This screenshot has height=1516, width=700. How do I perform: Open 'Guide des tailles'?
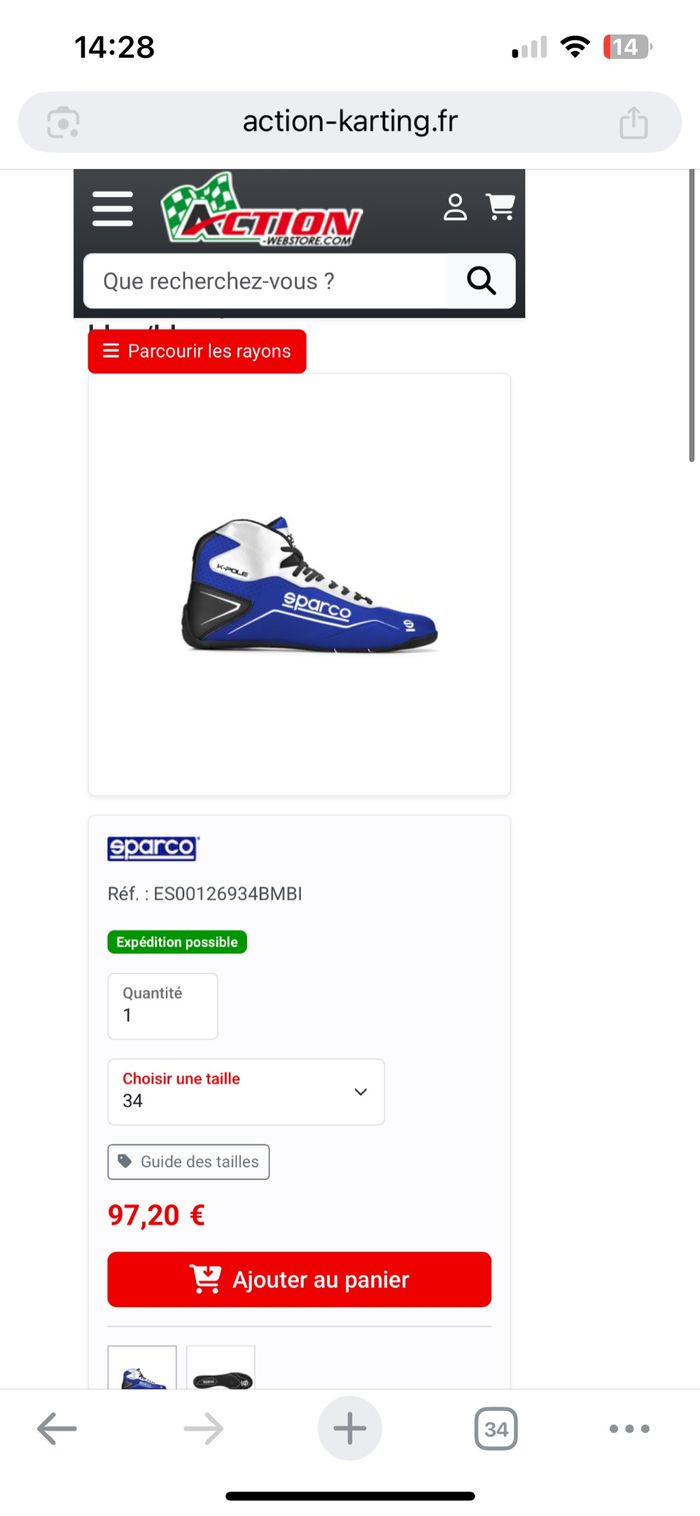(x=189, y=1162)
